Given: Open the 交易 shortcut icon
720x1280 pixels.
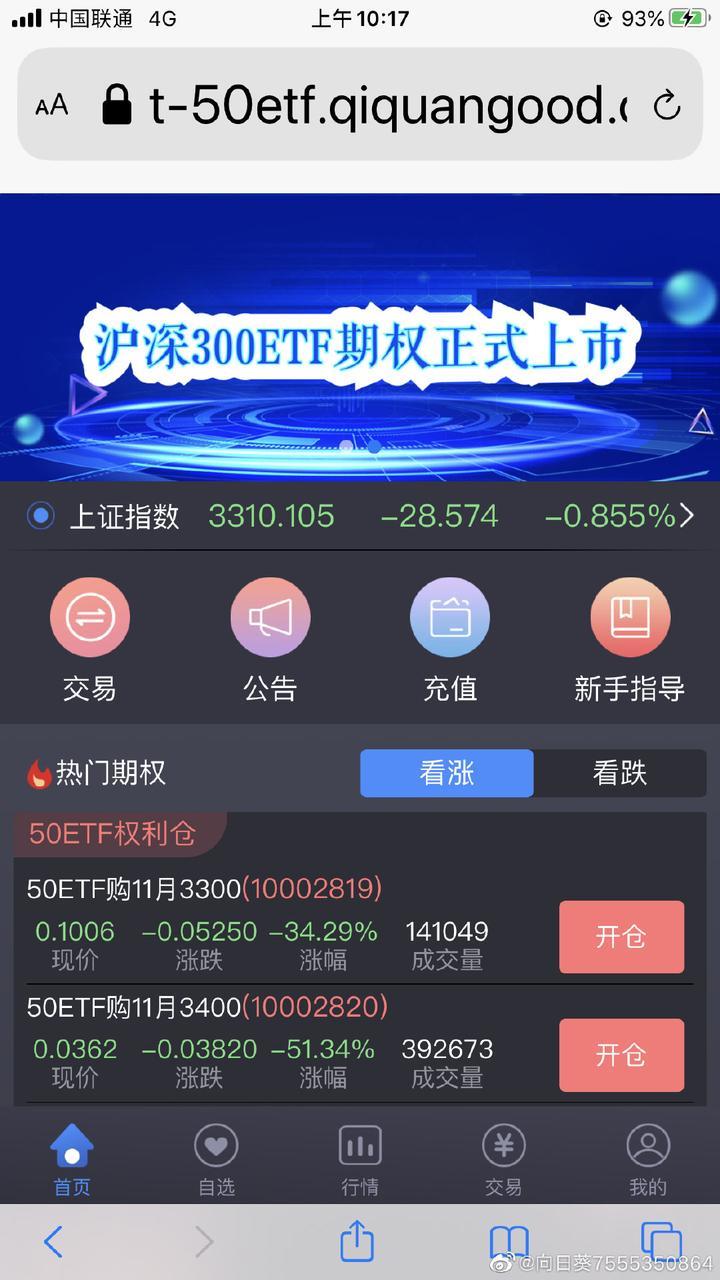Looking at the screenshot, I should coord(90,618).
